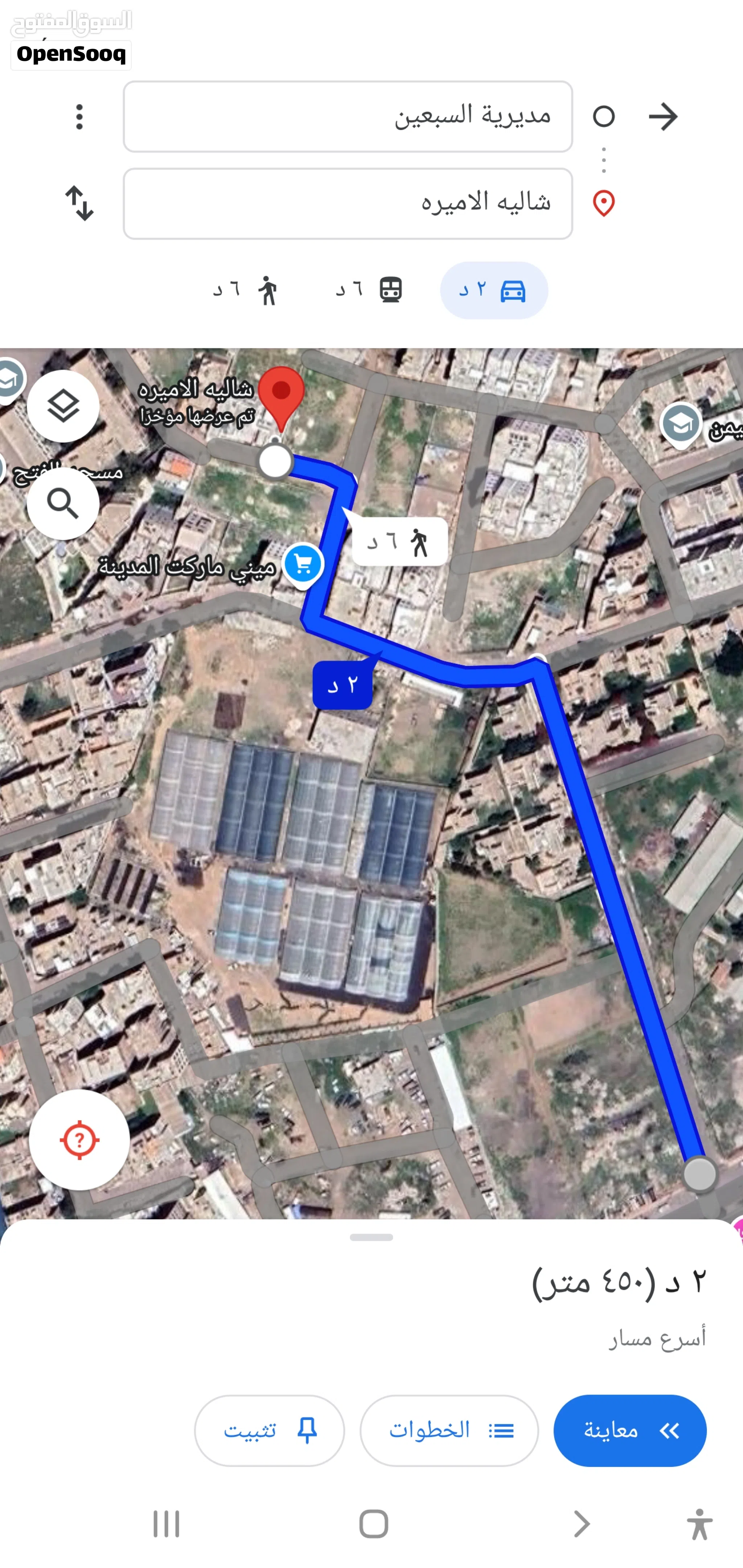Tap the back arrow at top
The image size is (743, 1568).
[x=663, y=116]
